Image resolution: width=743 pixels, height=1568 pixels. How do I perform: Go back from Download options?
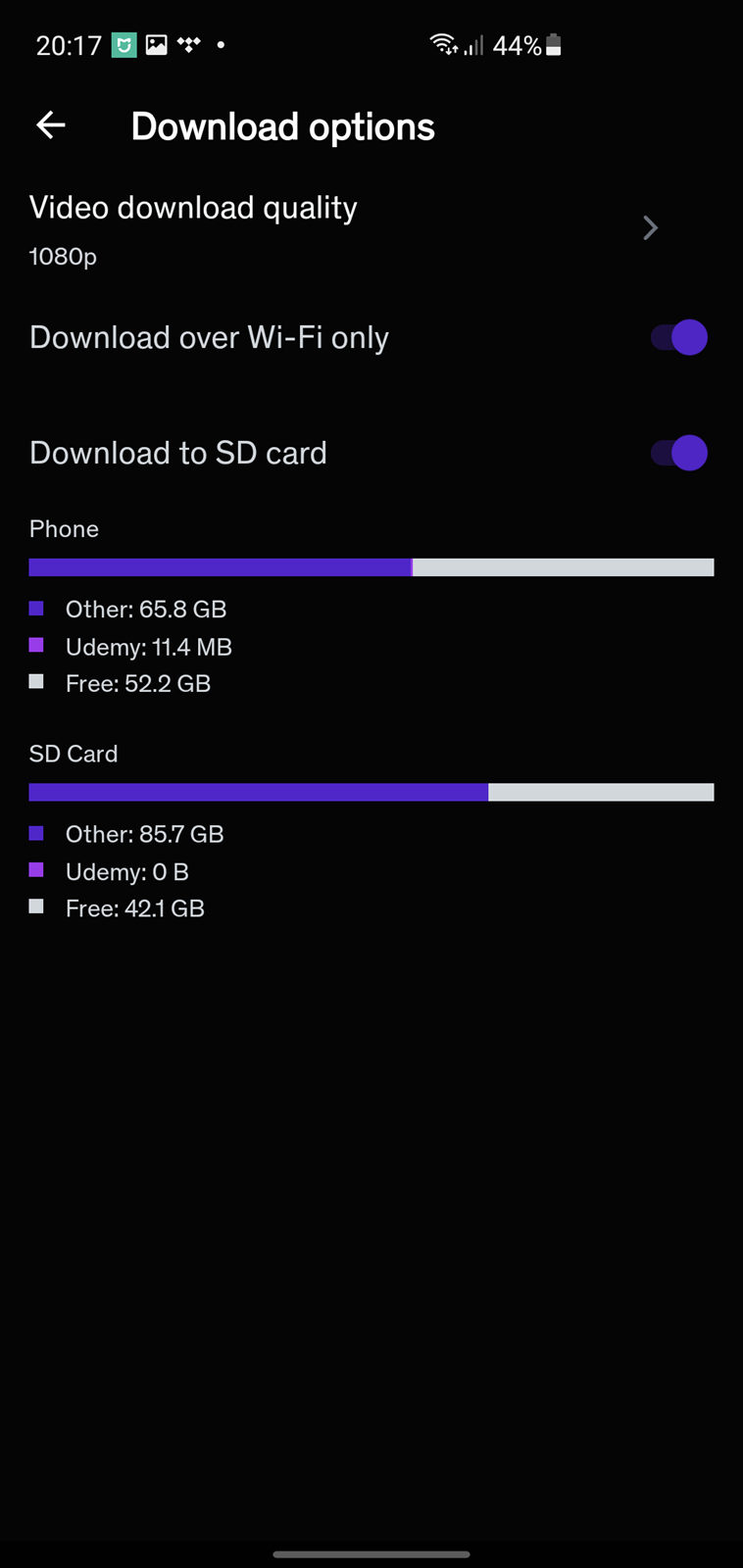click(x=51, y=125)
